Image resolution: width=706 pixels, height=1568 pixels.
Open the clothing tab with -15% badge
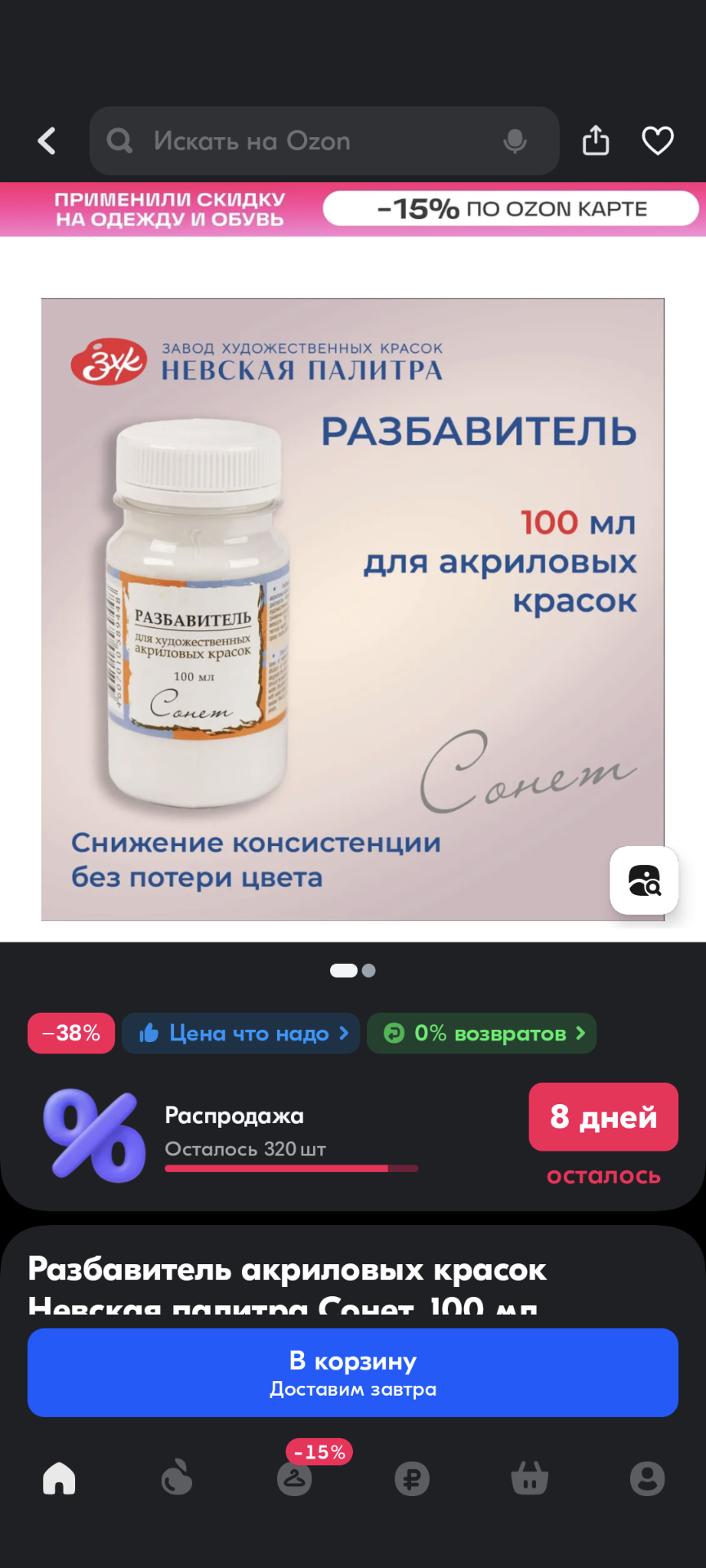[x=295, y=1478]
